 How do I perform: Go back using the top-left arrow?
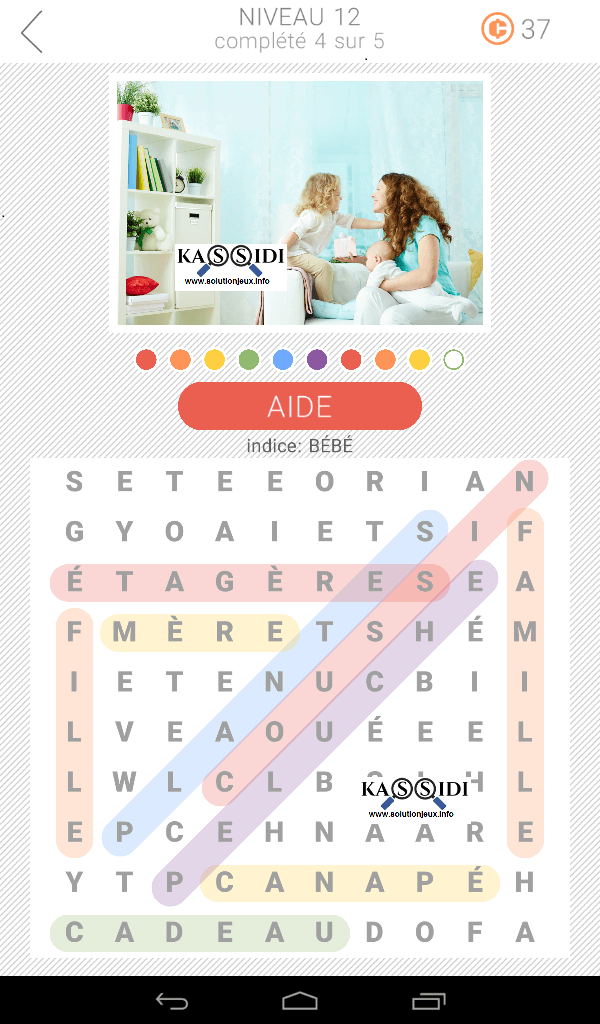(x=32, y=32)
